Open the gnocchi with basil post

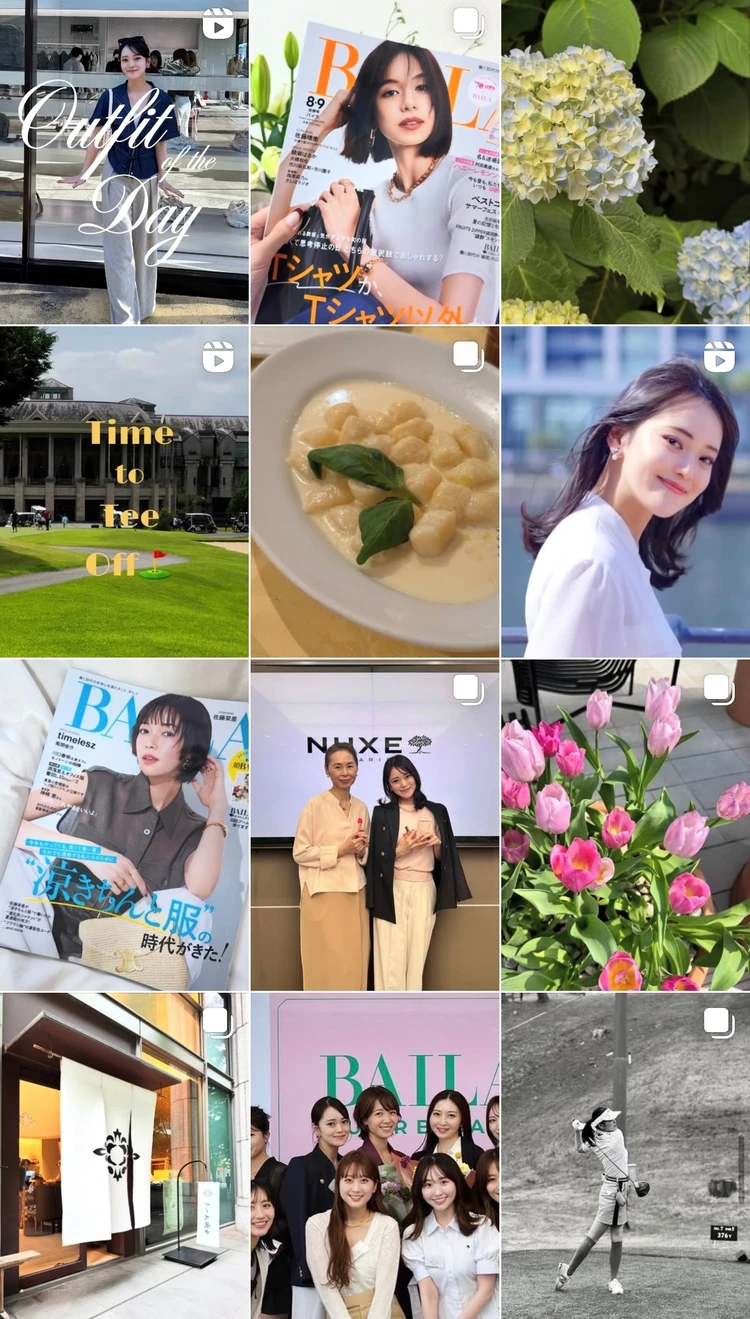click(x=375, y=491)
